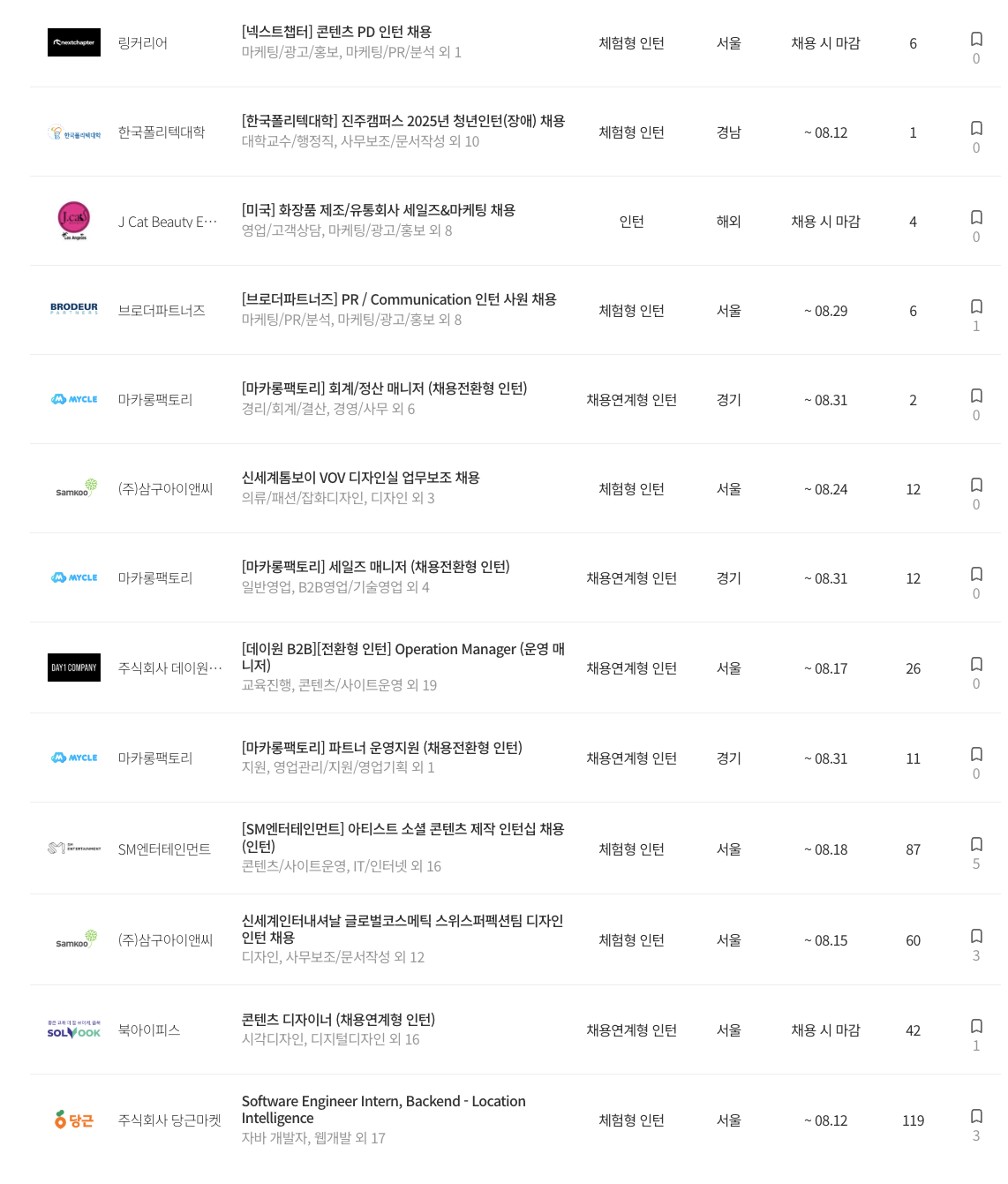This screenshot has height=1184, width=1008.
Task: Open the 넥스트챕터 콘텐츠 PD 인턴 listing
Action: tap(336, 32)
